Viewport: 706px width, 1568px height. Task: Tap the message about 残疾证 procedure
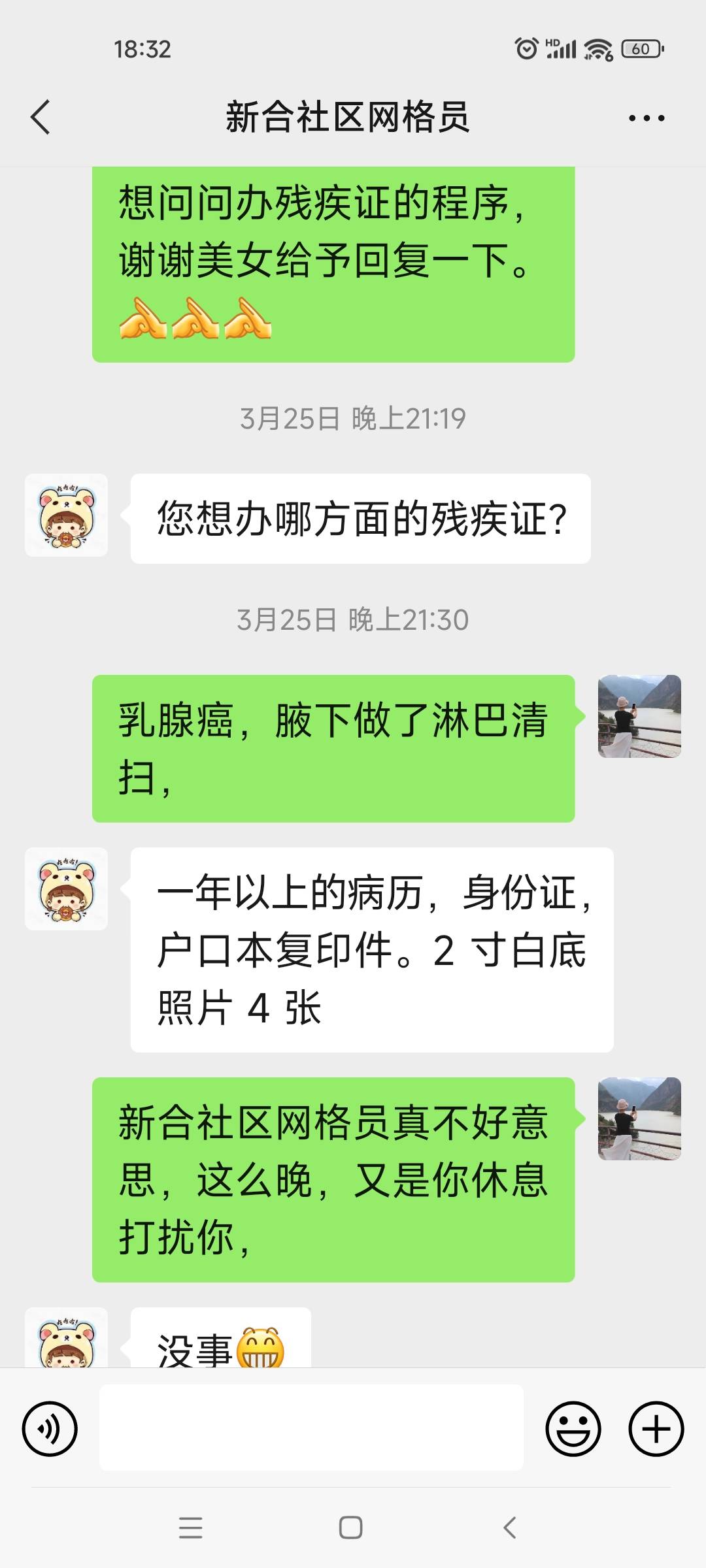(335, 261)
